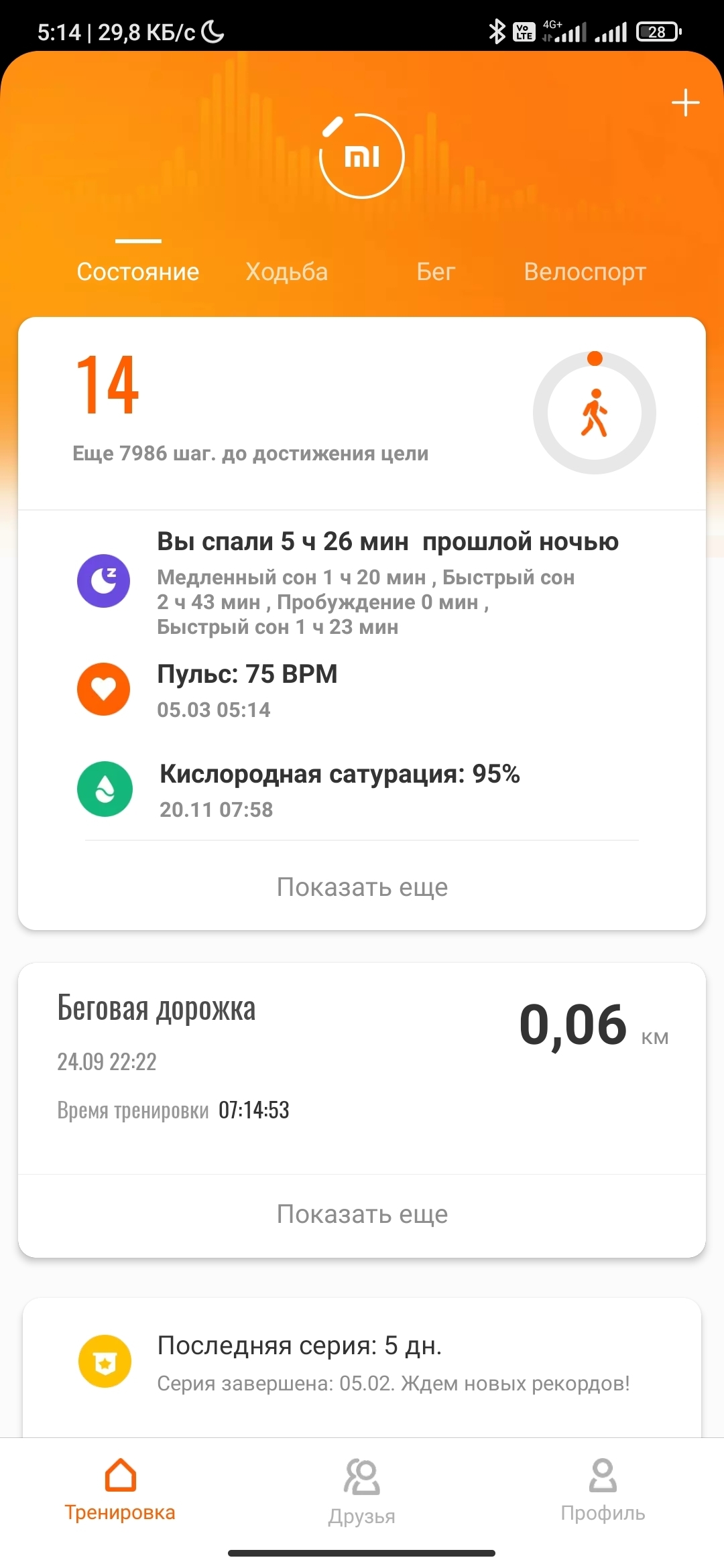Switch to the Ходьба tab
Screen dimensions: 724x1568
pos(287,271)
